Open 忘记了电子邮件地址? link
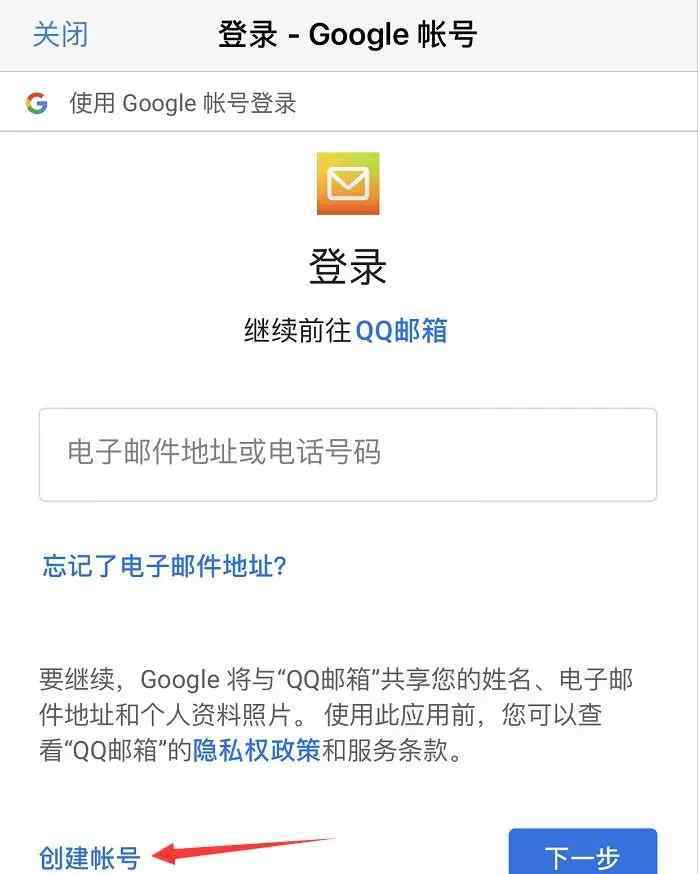 tap(165, 566)
